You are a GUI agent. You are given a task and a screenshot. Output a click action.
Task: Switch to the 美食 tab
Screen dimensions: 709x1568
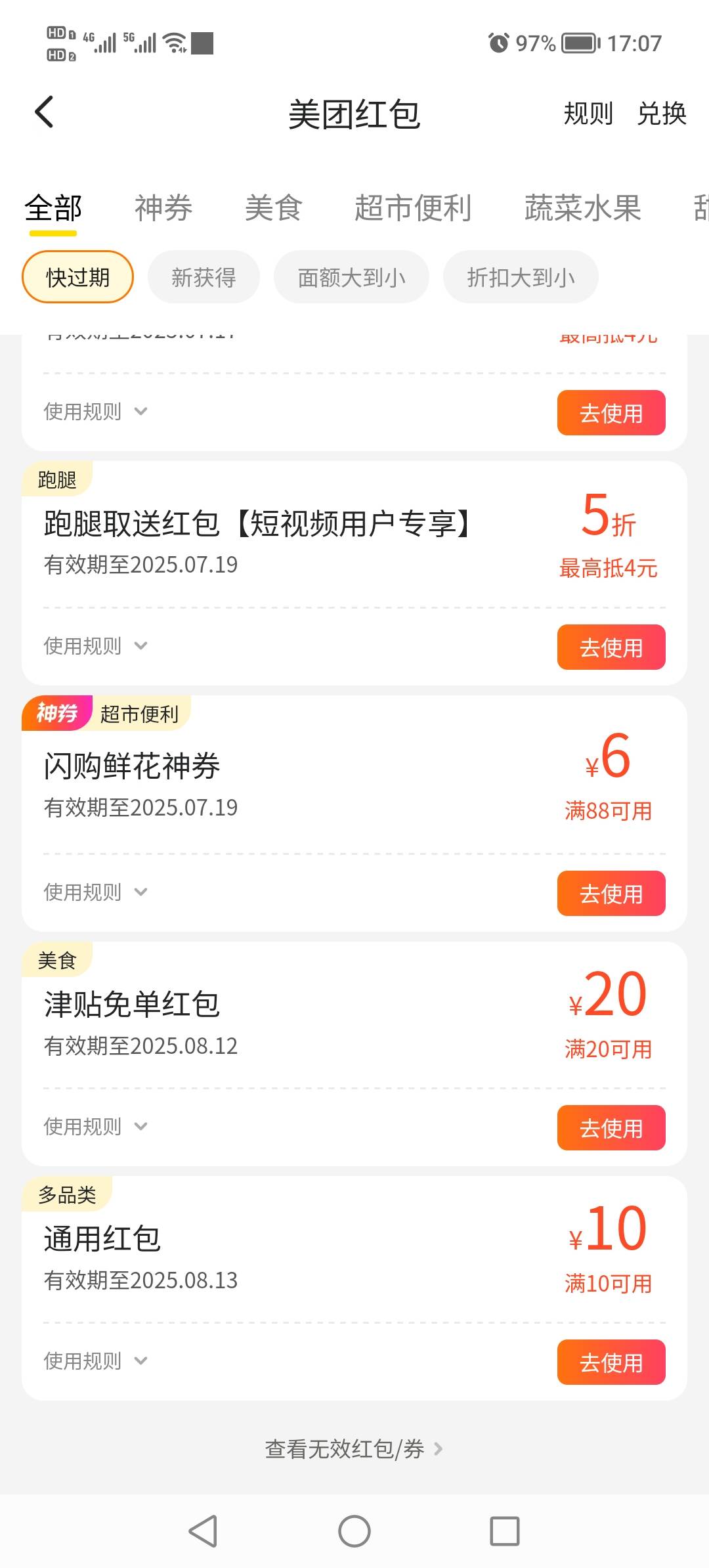(x=273, y=208)
